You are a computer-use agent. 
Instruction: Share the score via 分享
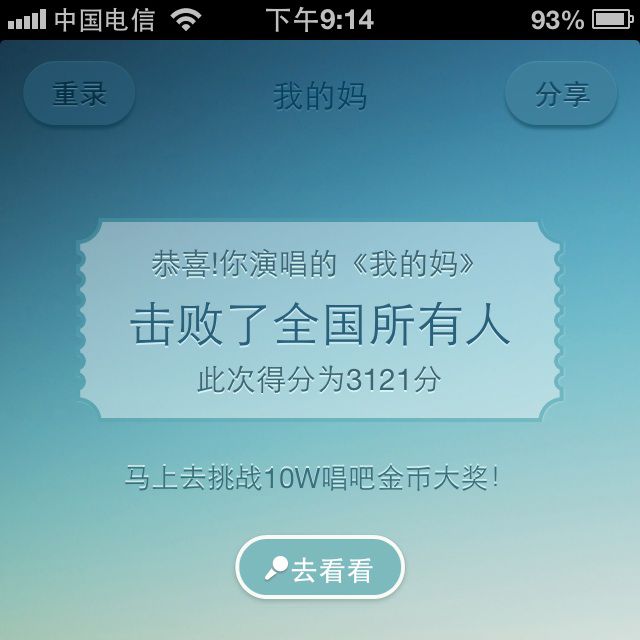[x=562, y=94]
